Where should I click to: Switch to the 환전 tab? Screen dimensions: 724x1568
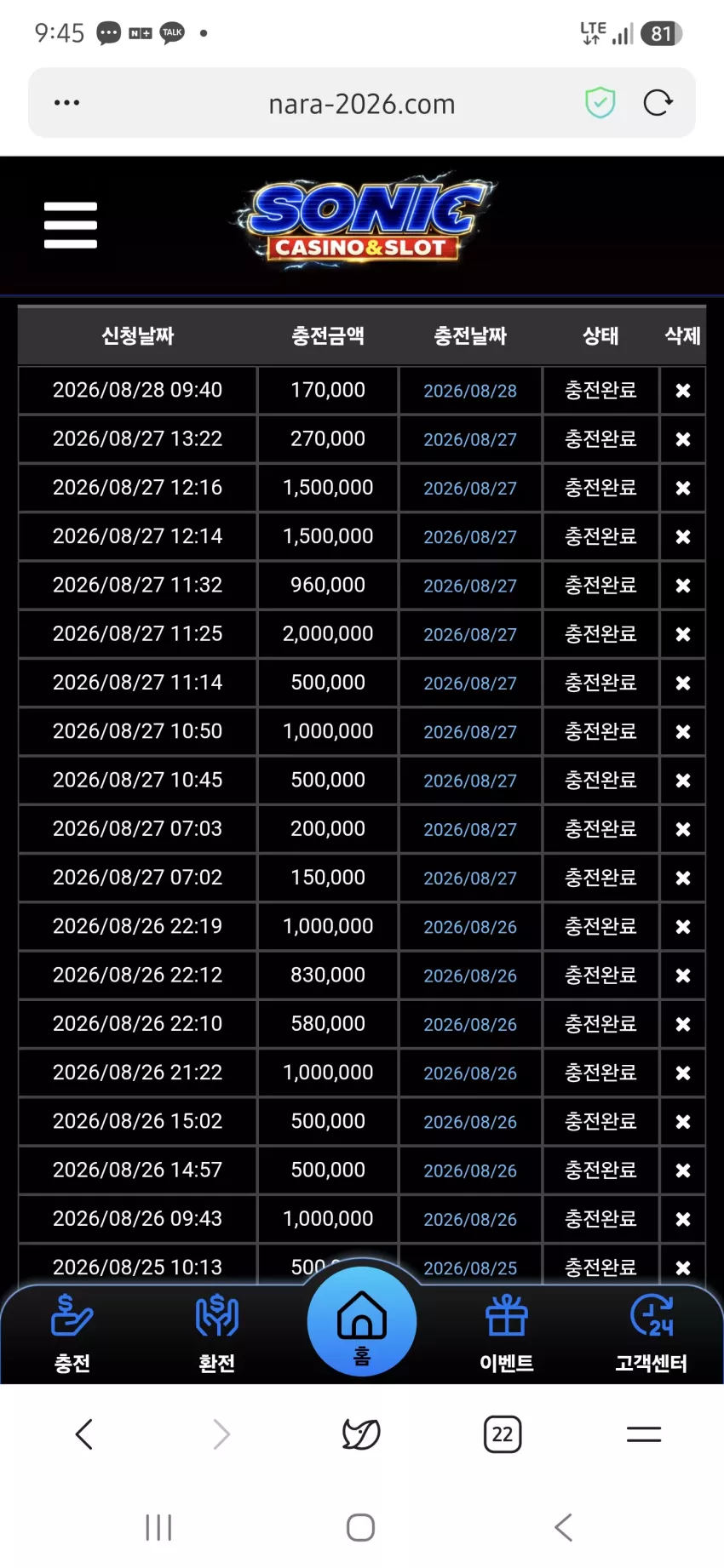[x=217, y=1333]
